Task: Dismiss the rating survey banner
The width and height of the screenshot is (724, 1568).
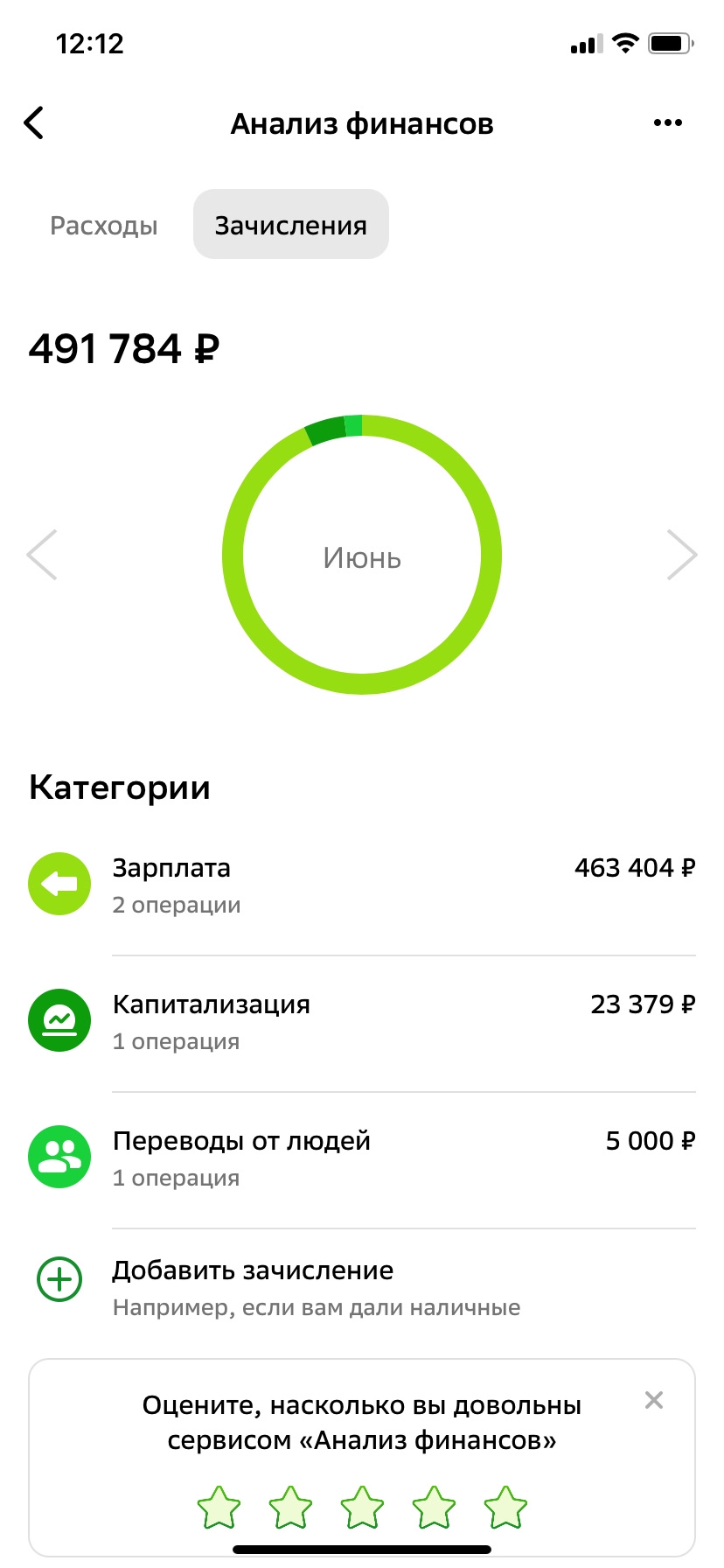Action: pos(654,1400)
